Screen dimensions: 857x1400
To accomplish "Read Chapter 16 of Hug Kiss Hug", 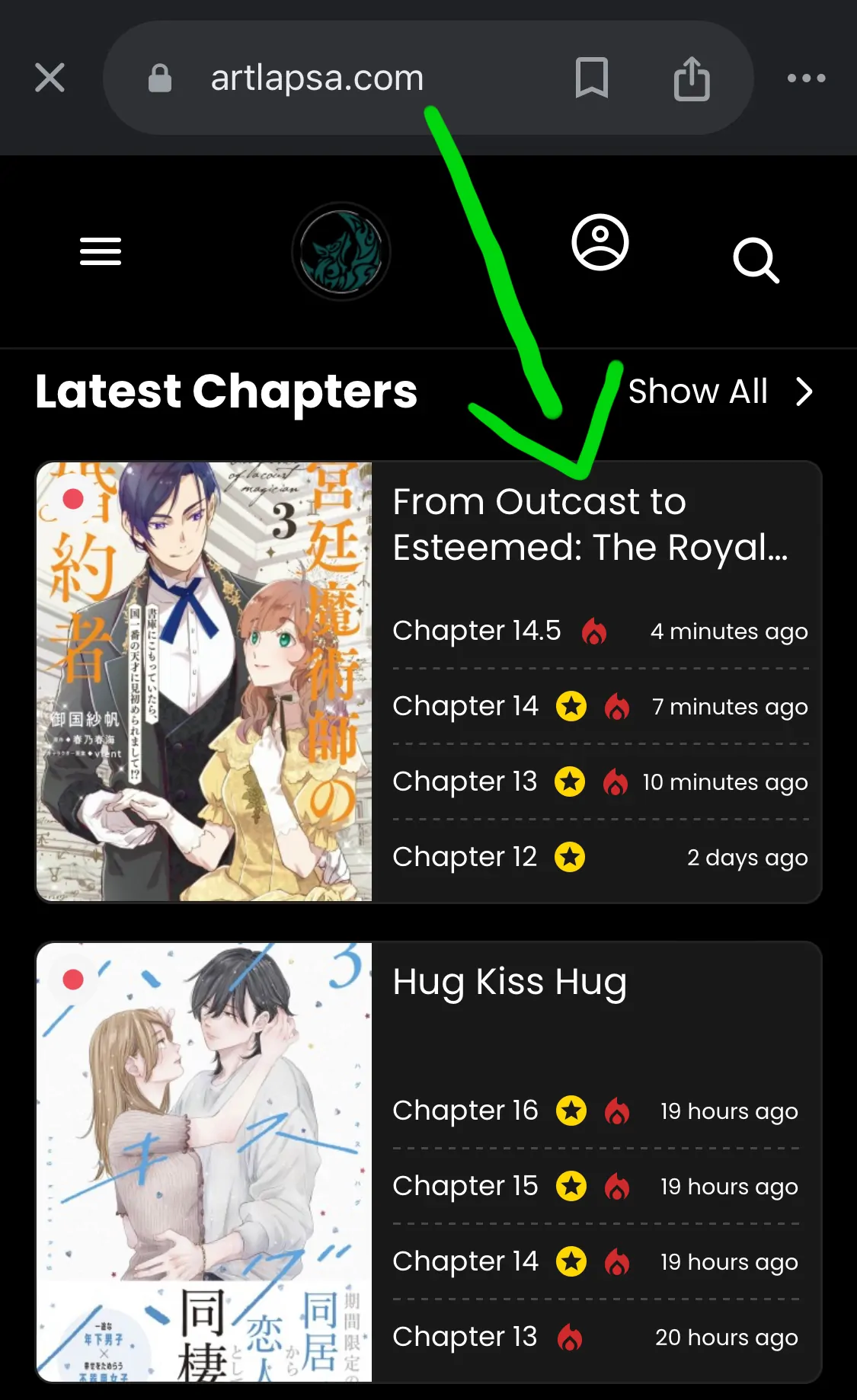I will coord(465,1111).
